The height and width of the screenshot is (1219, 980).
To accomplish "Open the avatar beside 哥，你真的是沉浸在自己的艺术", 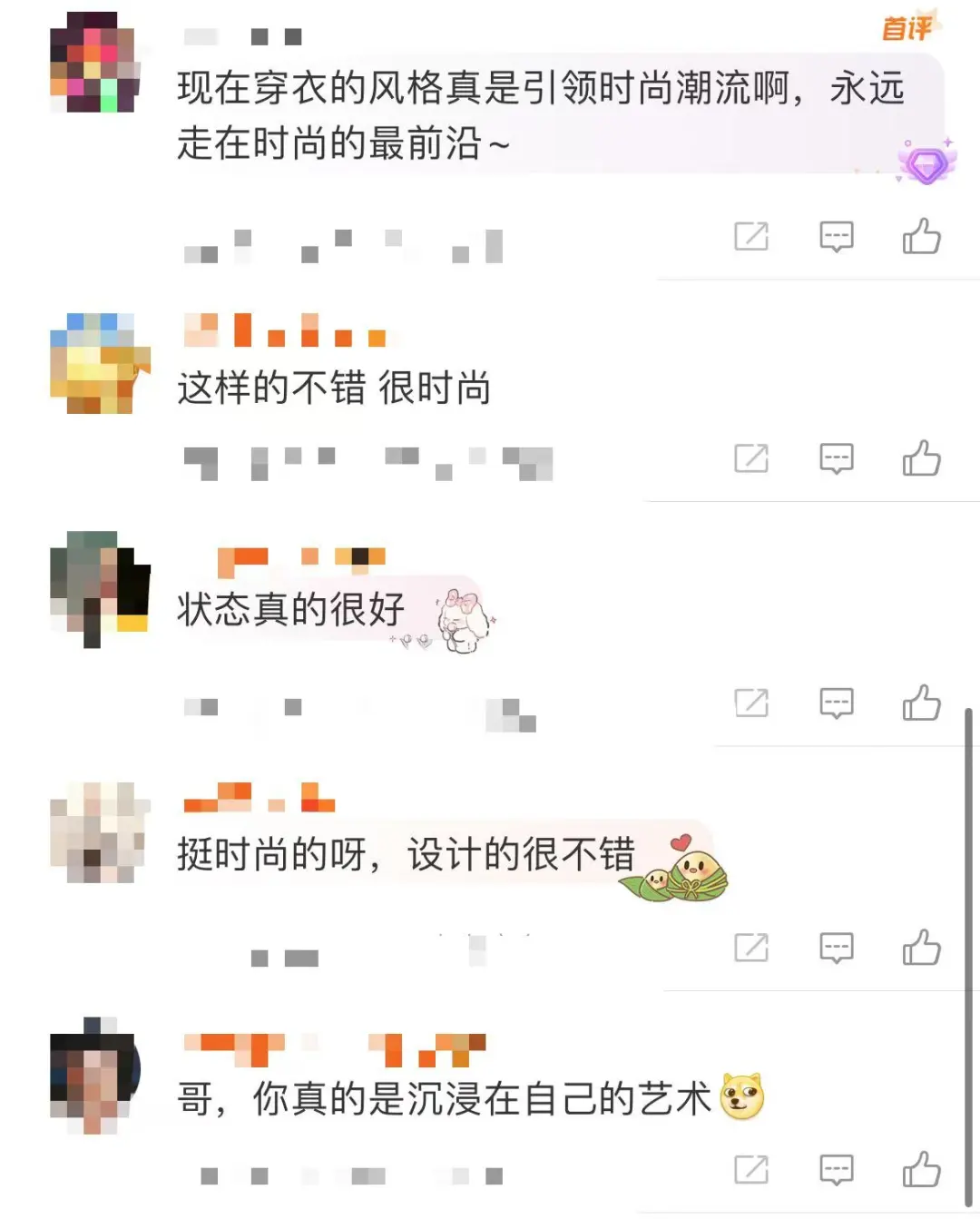I will coord(94,1075).
